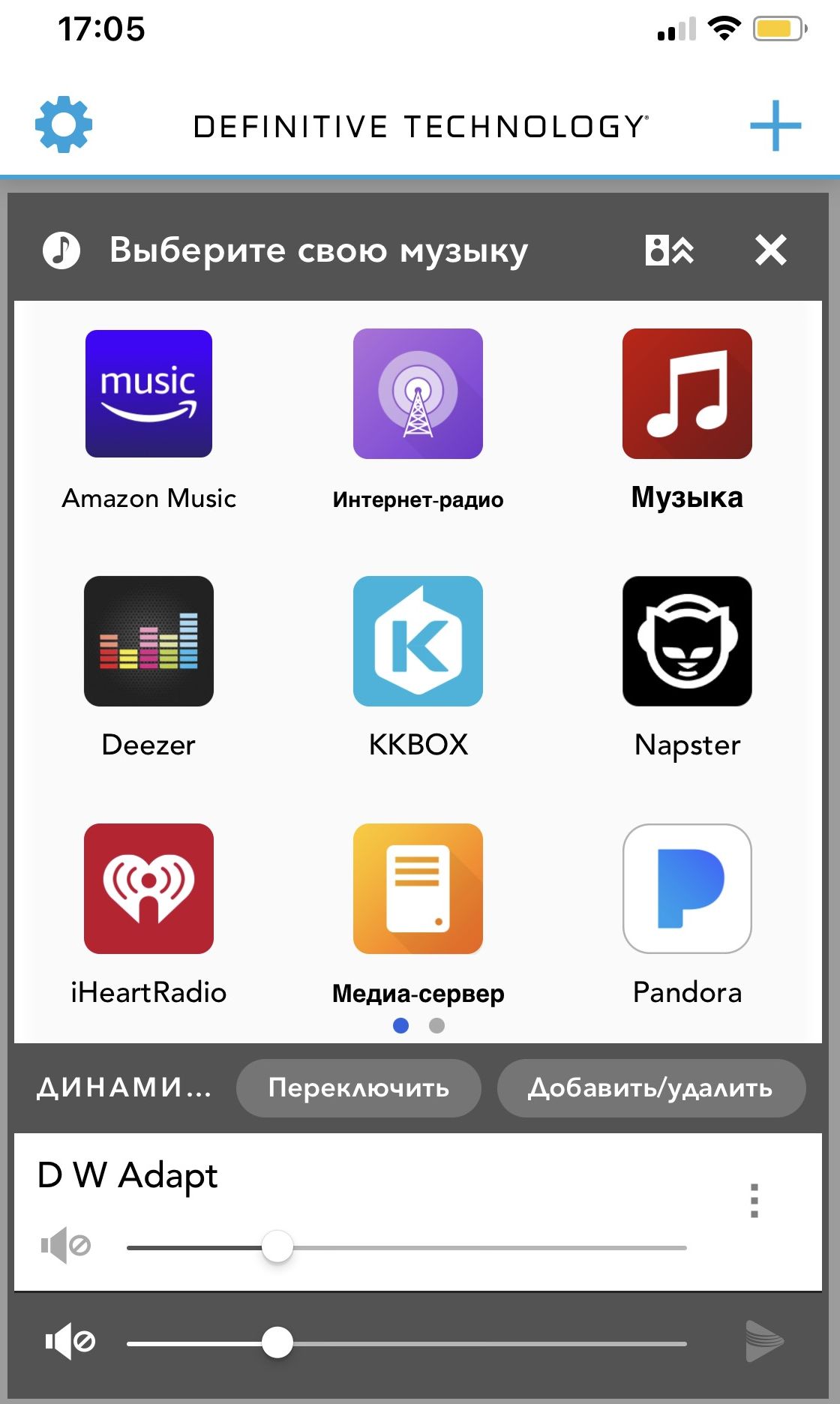
Task: Open the settings gear
Action: pyautogui.click(x=64, y=124)
